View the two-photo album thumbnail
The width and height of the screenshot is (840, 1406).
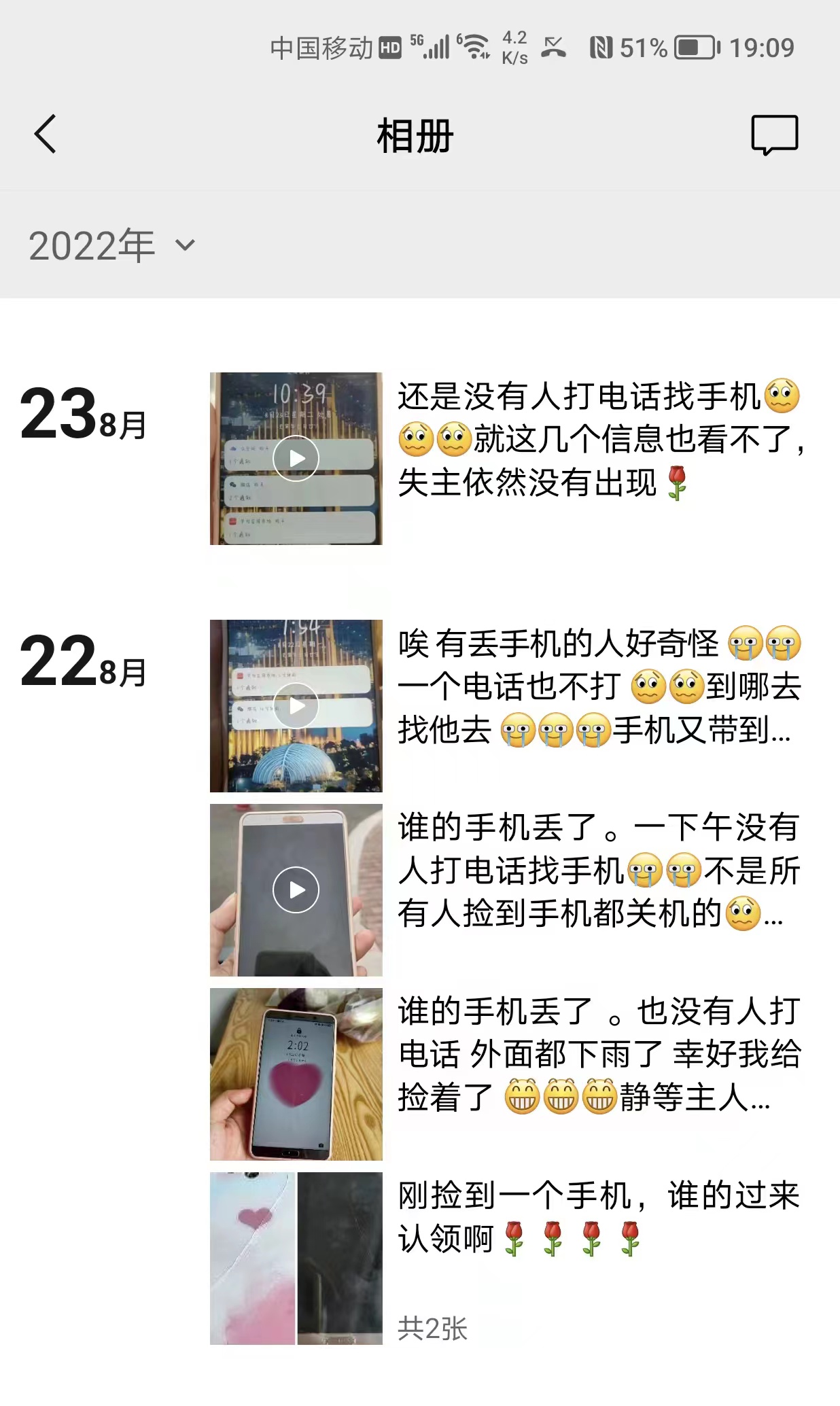click(296, 1258)
